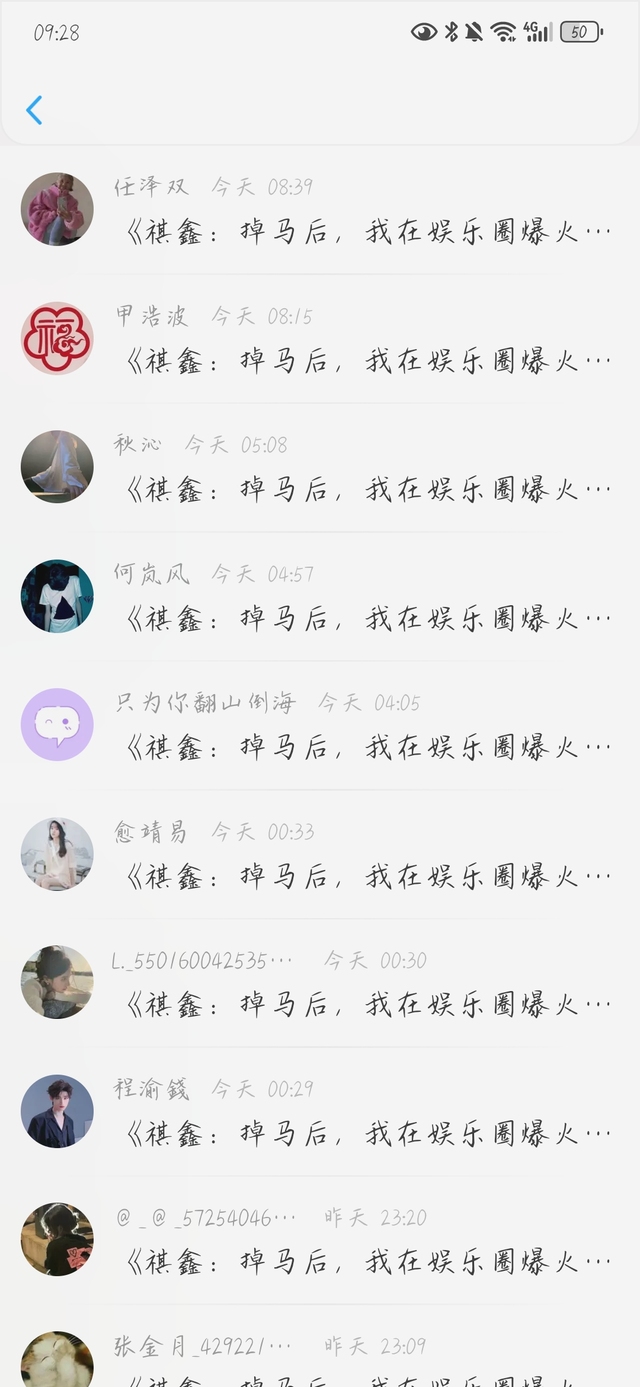Open the message from 程渝钱
The width and height of the screenshot is (640, 1387).
pyautogui.click(x=320, y=1113)
